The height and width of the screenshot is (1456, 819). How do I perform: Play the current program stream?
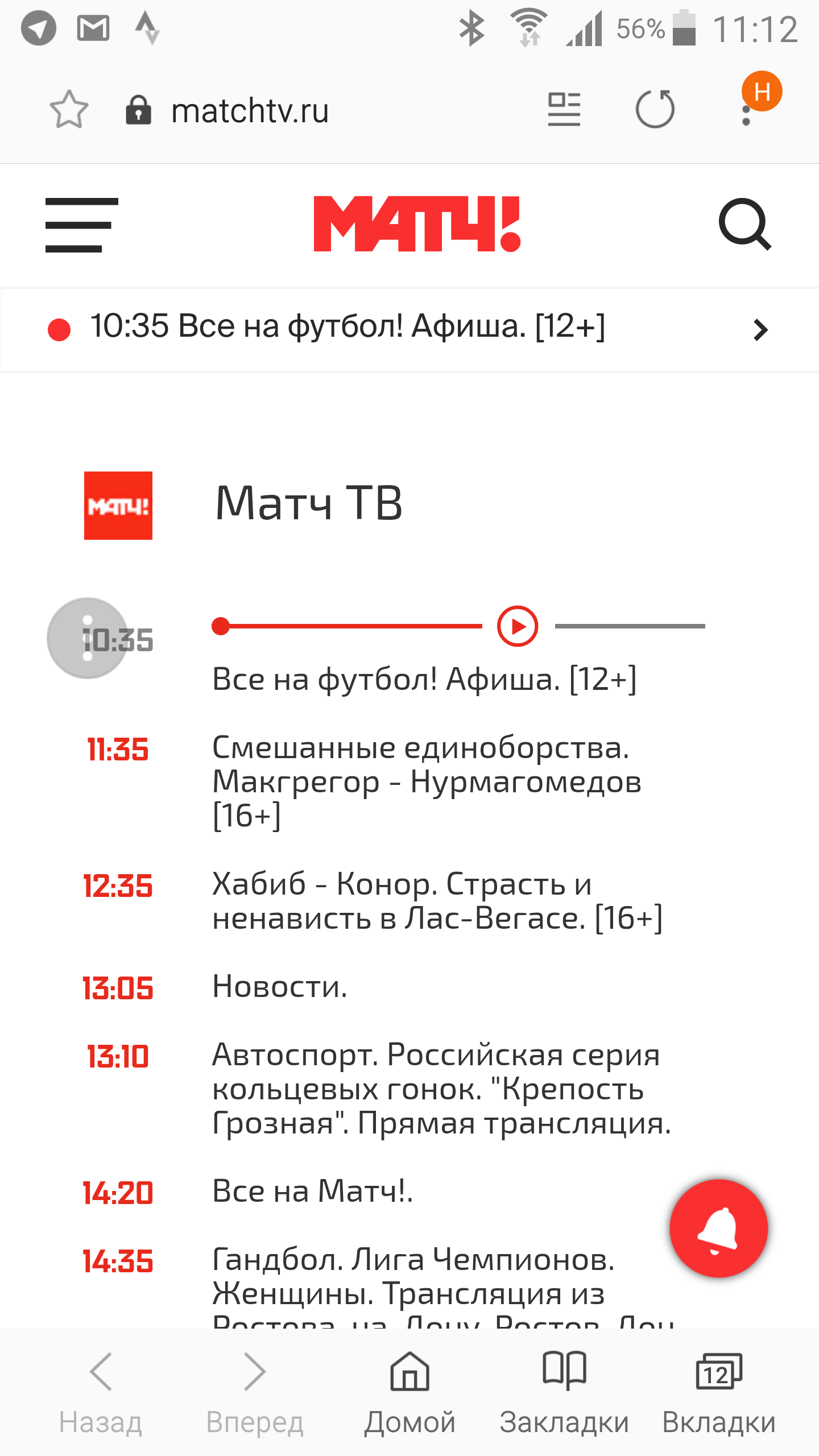point(518,626)
